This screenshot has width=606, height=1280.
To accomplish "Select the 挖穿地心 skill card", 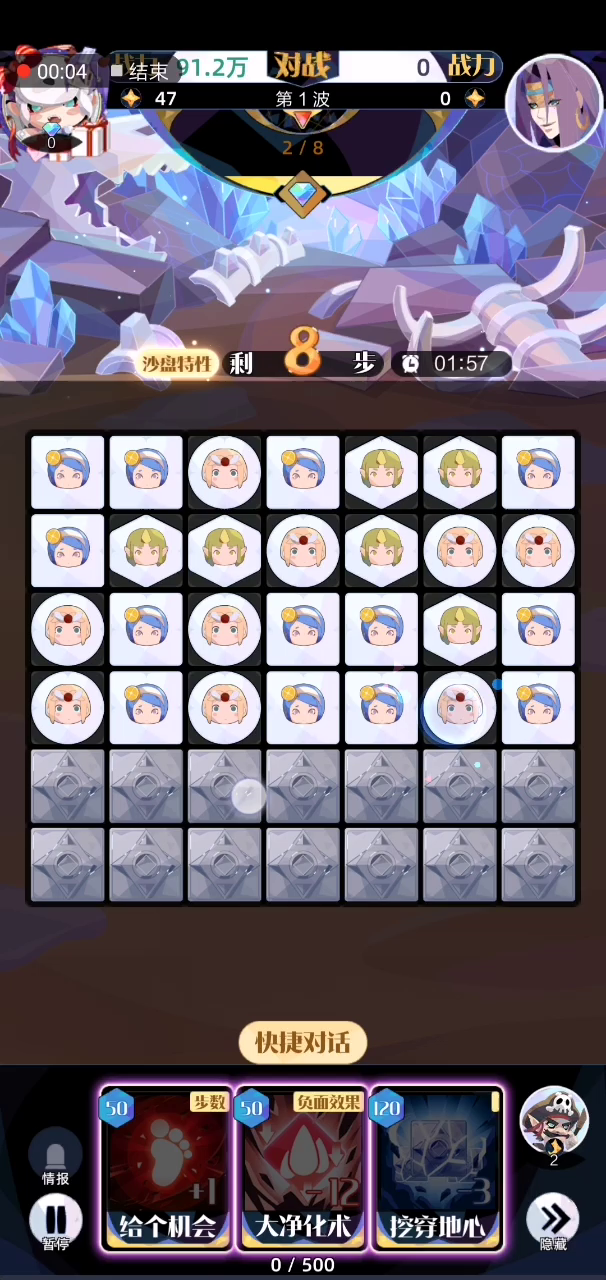I will [438, 1167].
